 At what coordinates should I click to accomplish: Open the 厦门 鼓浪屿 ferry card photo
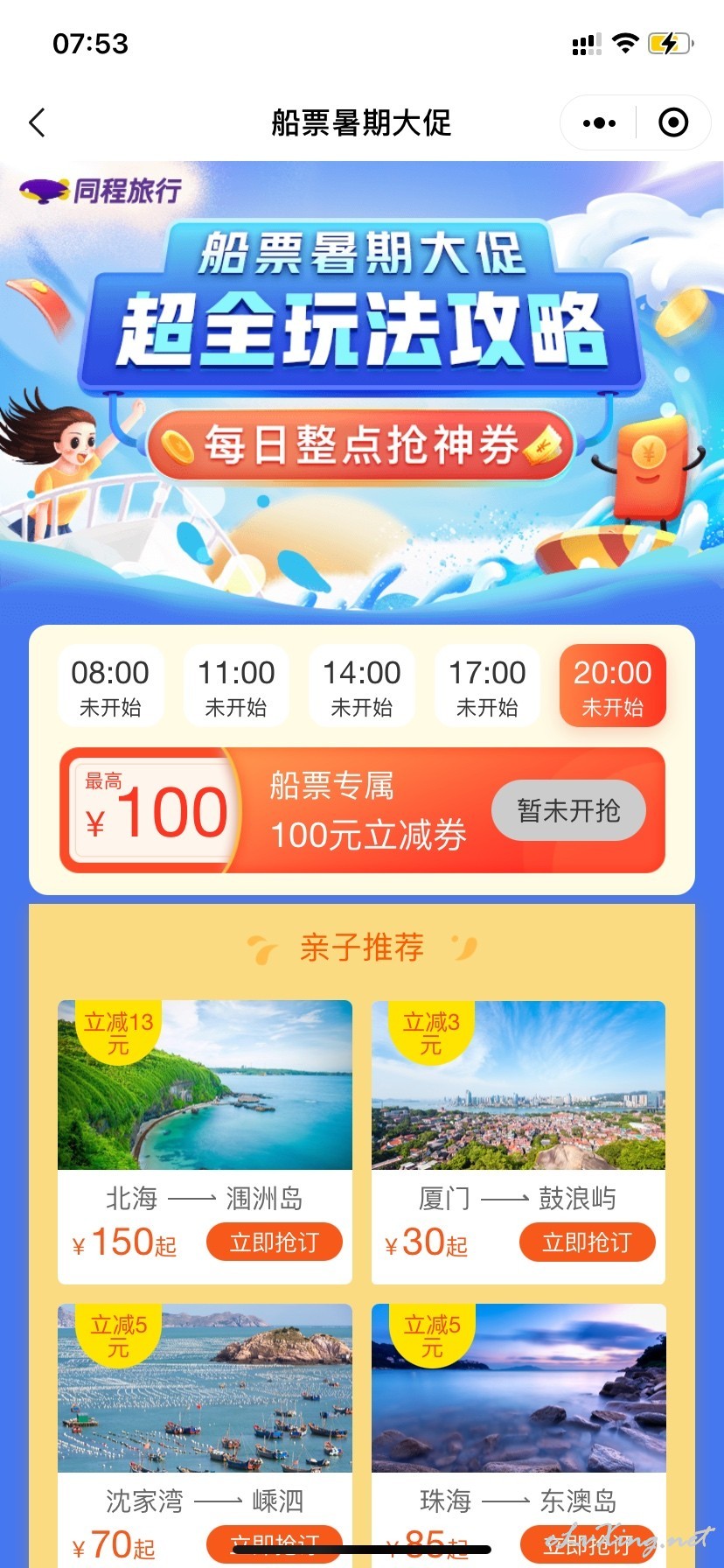click(519, 1085)
